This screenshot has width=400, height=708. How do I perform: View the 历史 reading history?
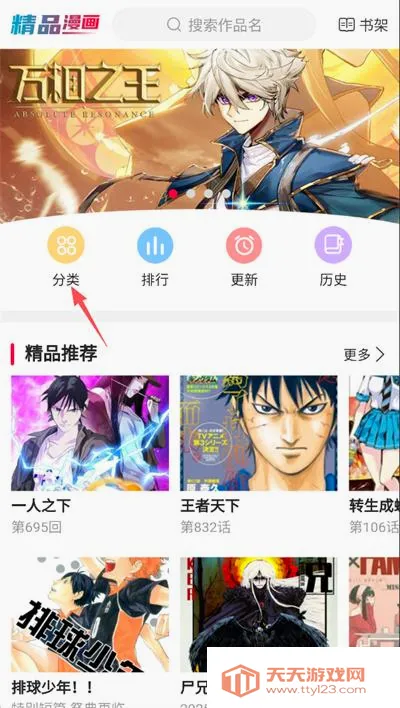click(x=333, y=257)
